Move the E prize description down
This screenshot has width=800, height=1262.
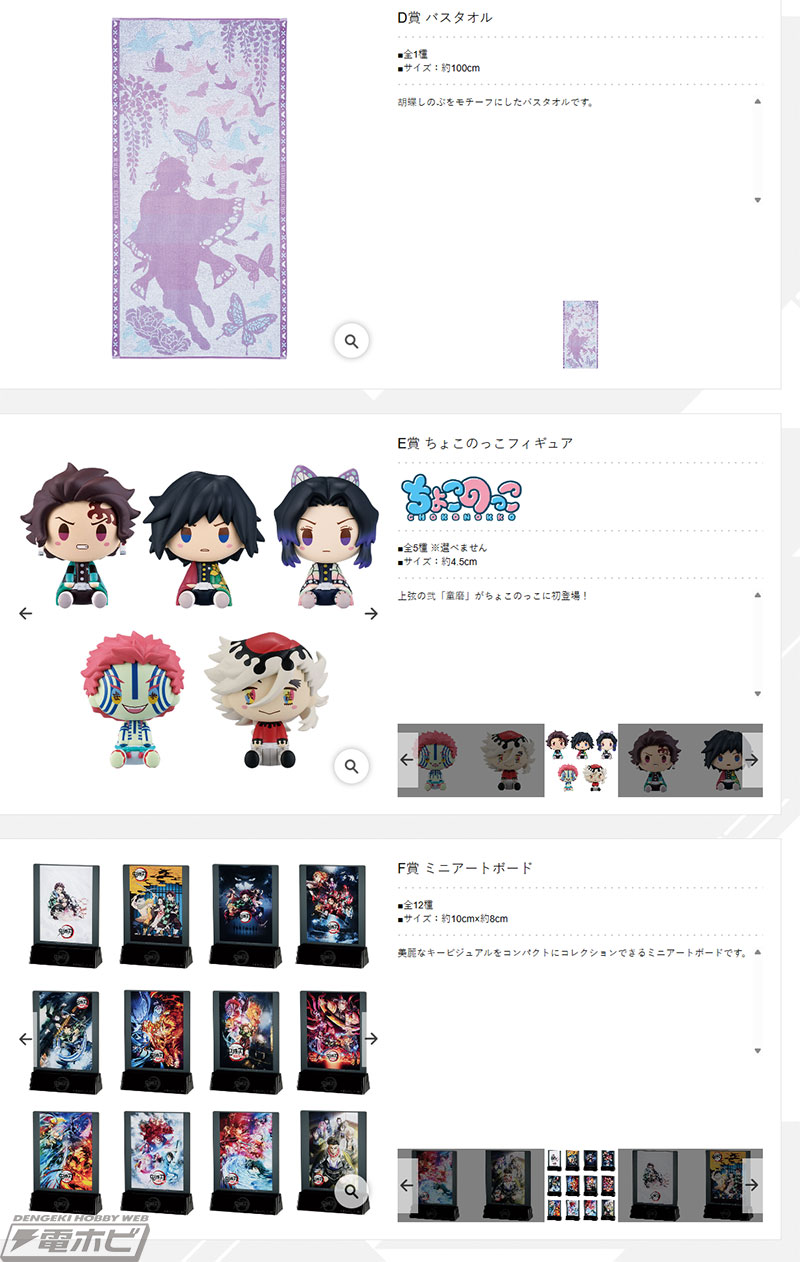click(x=757, y=694)
